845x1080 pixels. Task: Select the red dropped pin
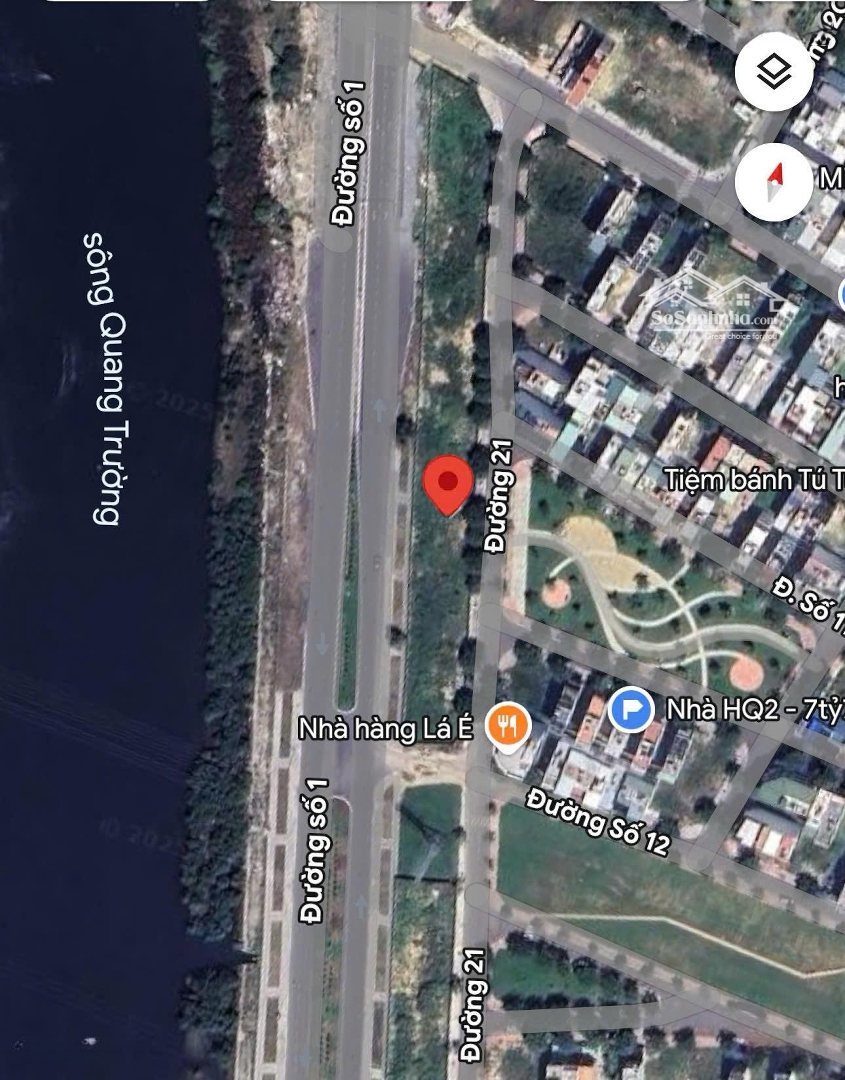tap(448, 485)
